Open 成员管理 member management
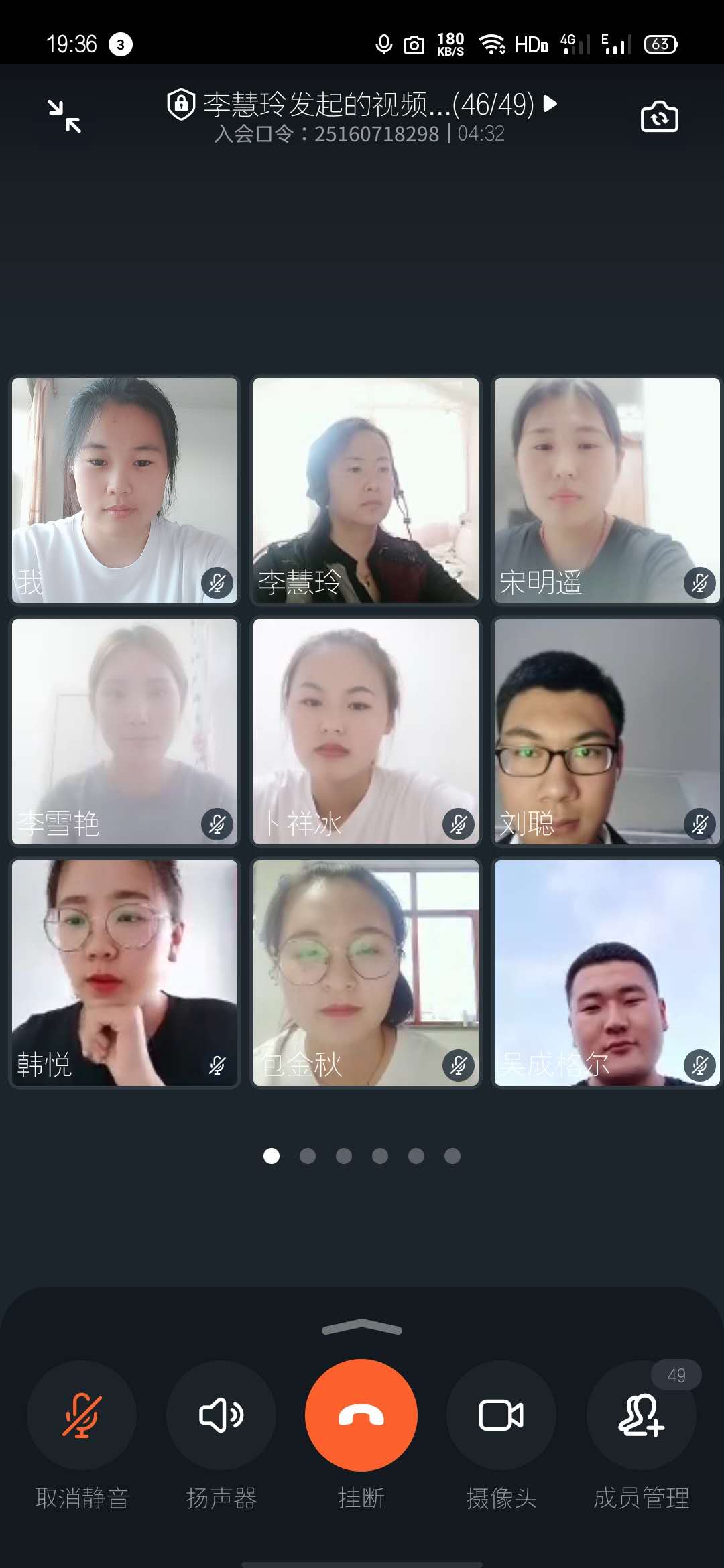The width and height of the screenshot is (724, 1568). click(641, 1415)
